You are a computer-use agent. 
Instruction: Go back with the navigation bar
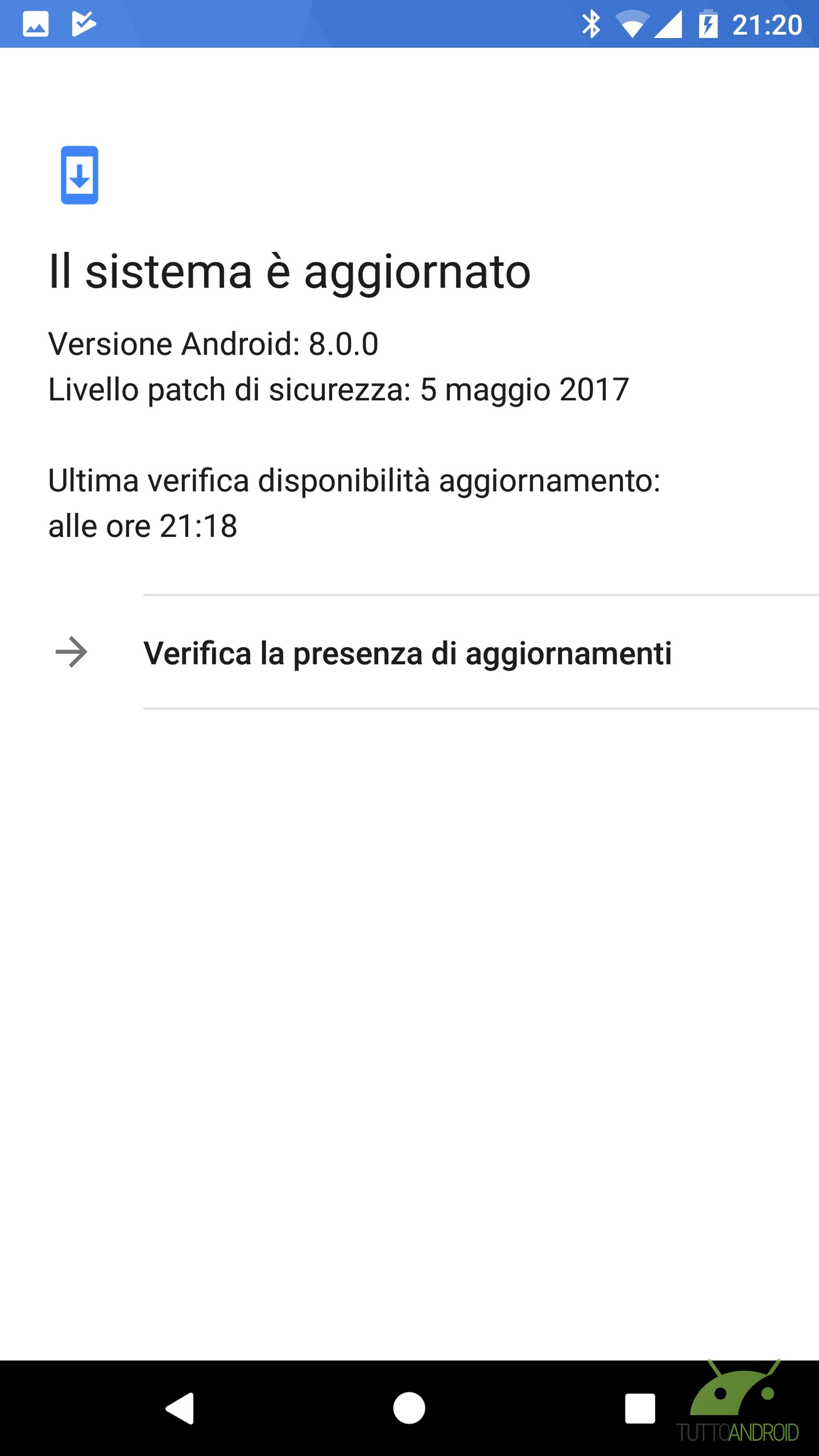pyautogui.click(x=180, y=1408)
